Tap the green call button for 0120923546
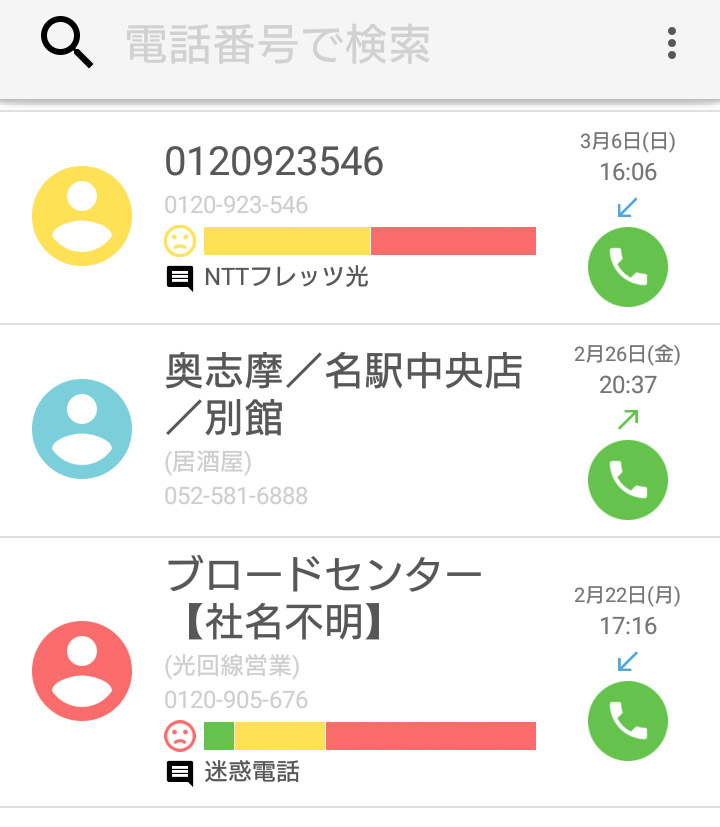 click(627, 267)
